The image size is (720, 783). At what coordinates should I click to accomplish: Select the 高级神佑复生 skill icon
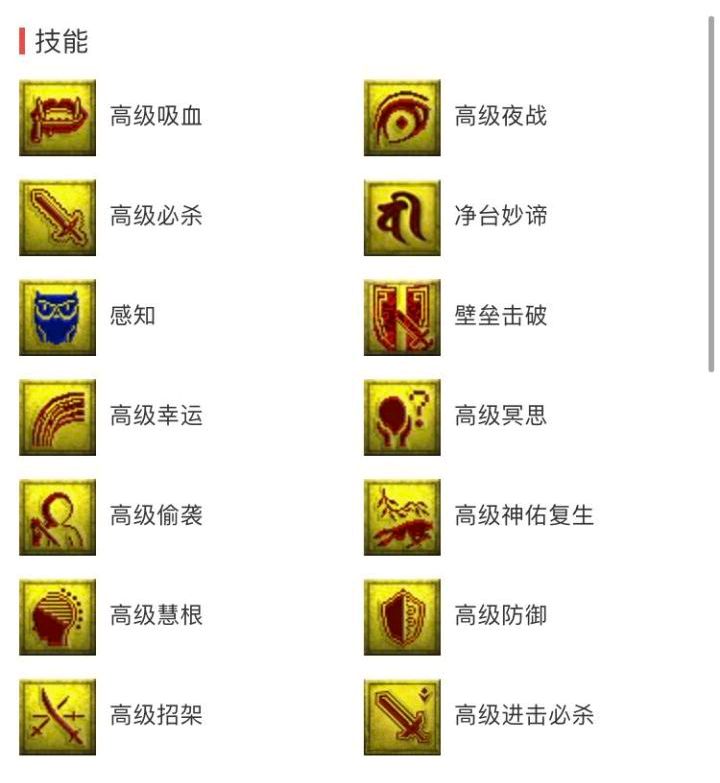pos(400,517)
